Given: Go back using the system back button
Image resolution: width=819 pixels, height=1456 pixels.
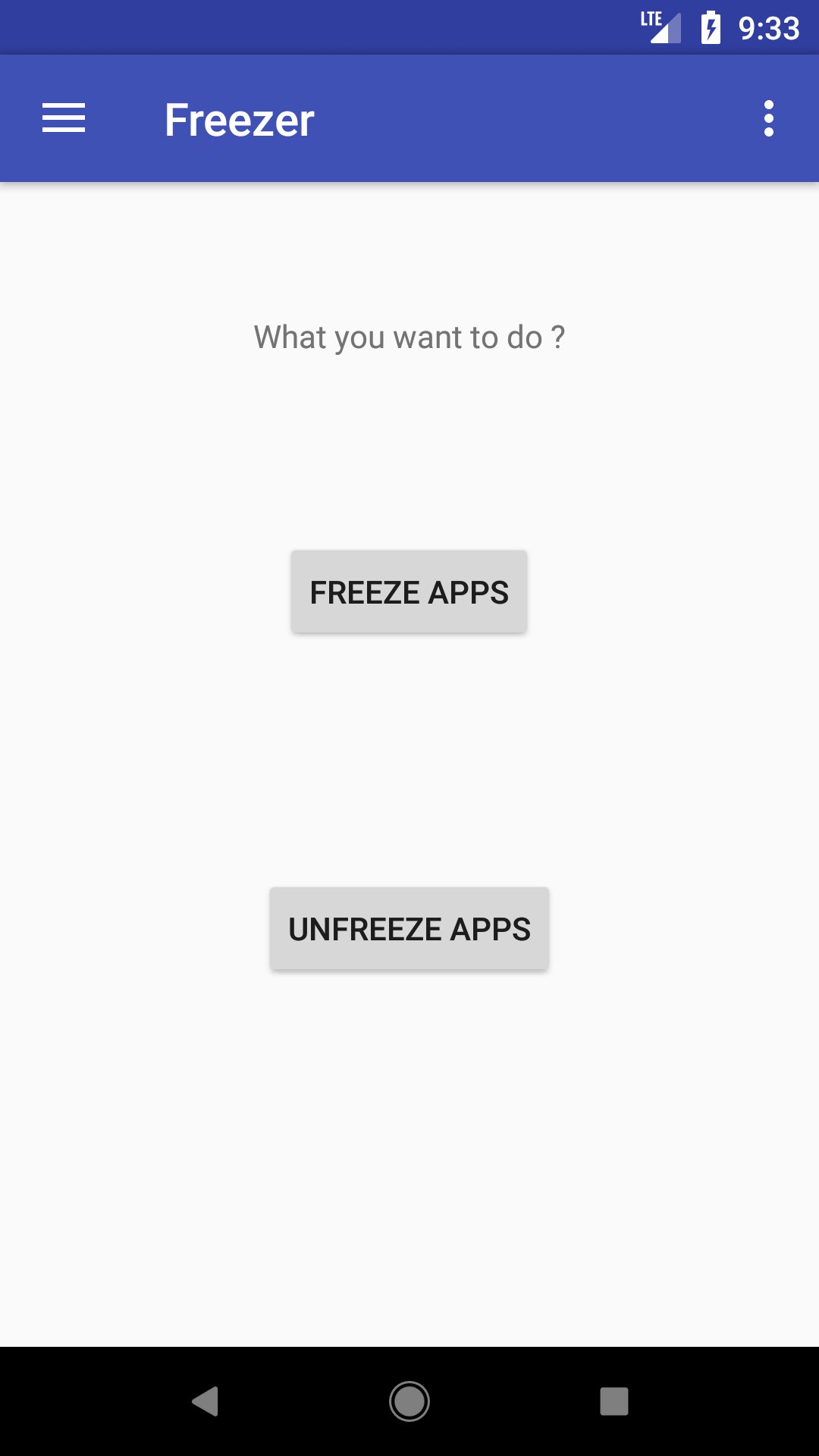Looking at the screenshot, I should pos(205,1401).
